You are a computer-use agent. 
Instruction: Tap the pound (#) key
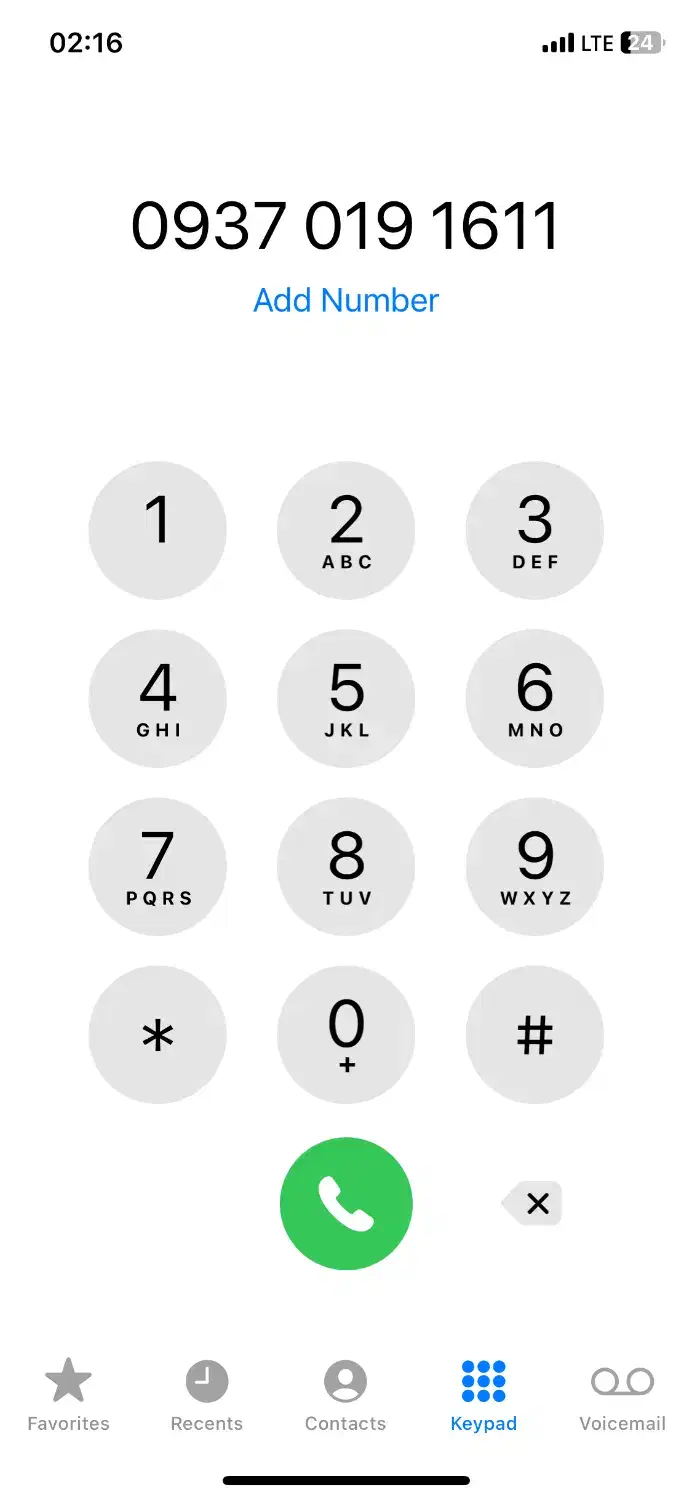(x=535, y=1034)
